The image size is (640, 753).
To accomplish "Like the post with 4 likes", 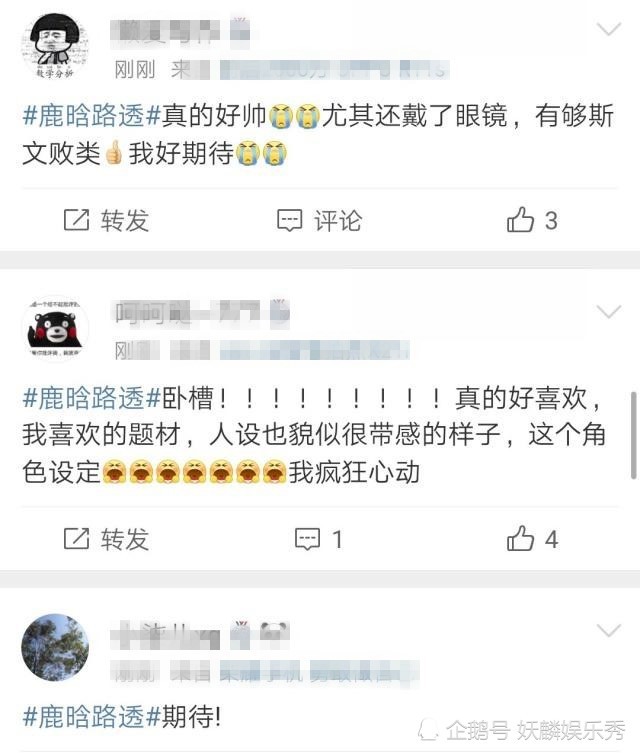I will [532, 538].
